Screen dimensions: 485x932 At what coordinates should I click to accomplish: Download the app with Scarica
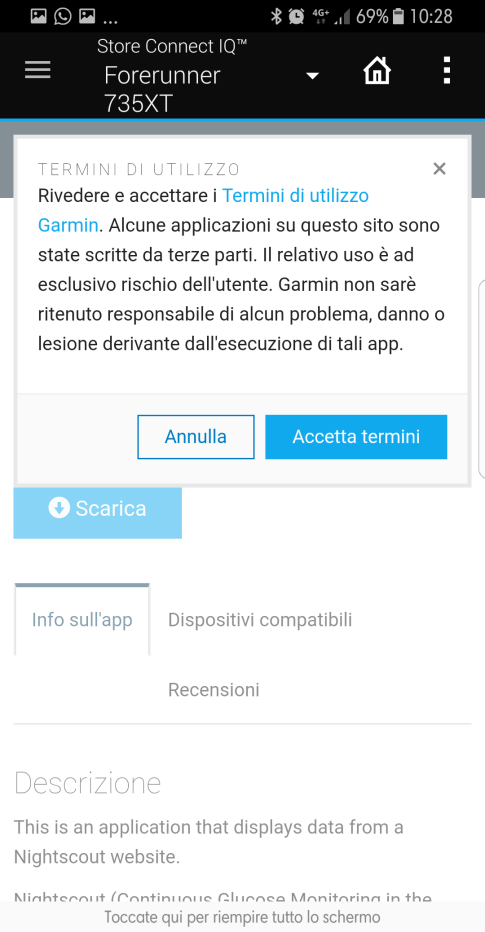pos(97,509)
